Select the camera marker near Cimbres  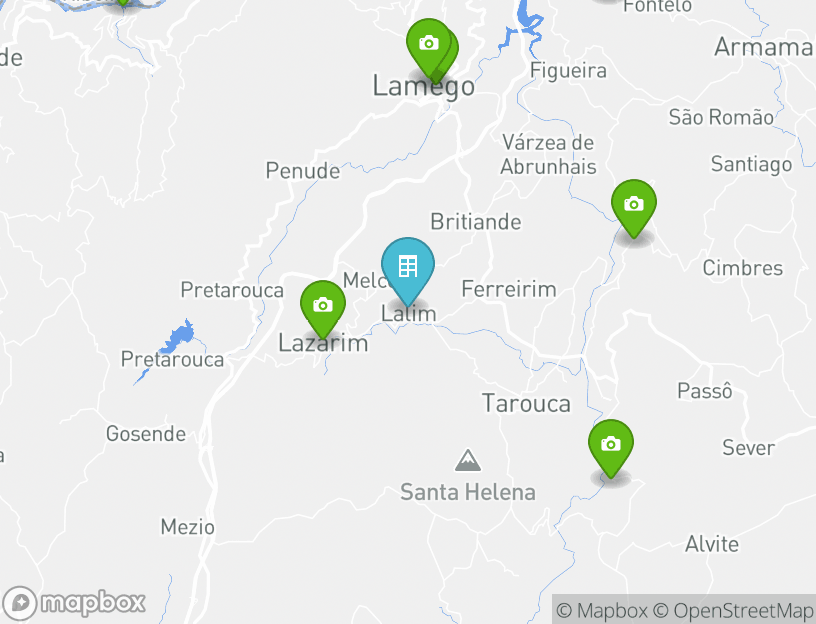pos(633,205)
